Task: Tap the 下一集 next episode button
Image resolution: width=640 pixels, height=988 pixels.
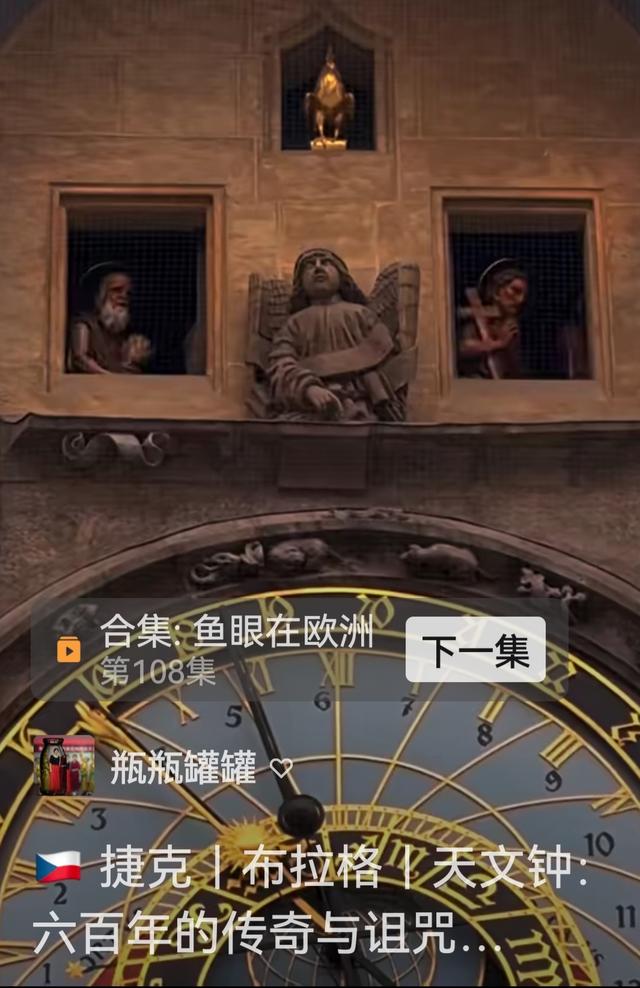Action: click(x=475, y=650)
